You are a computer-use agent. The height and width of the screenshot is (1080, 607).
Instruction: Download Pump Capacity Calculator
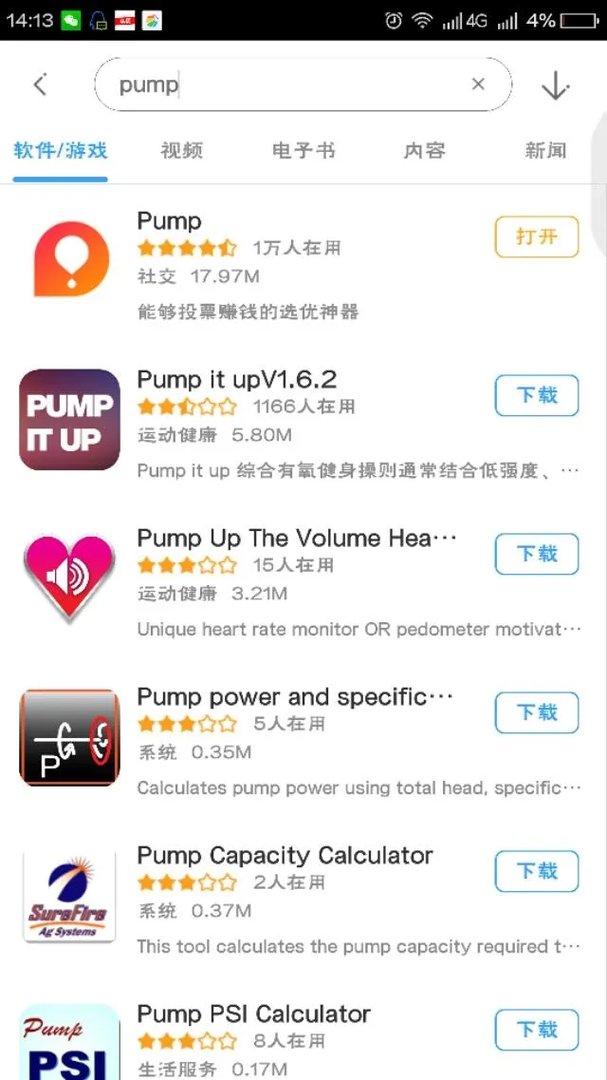536,871
